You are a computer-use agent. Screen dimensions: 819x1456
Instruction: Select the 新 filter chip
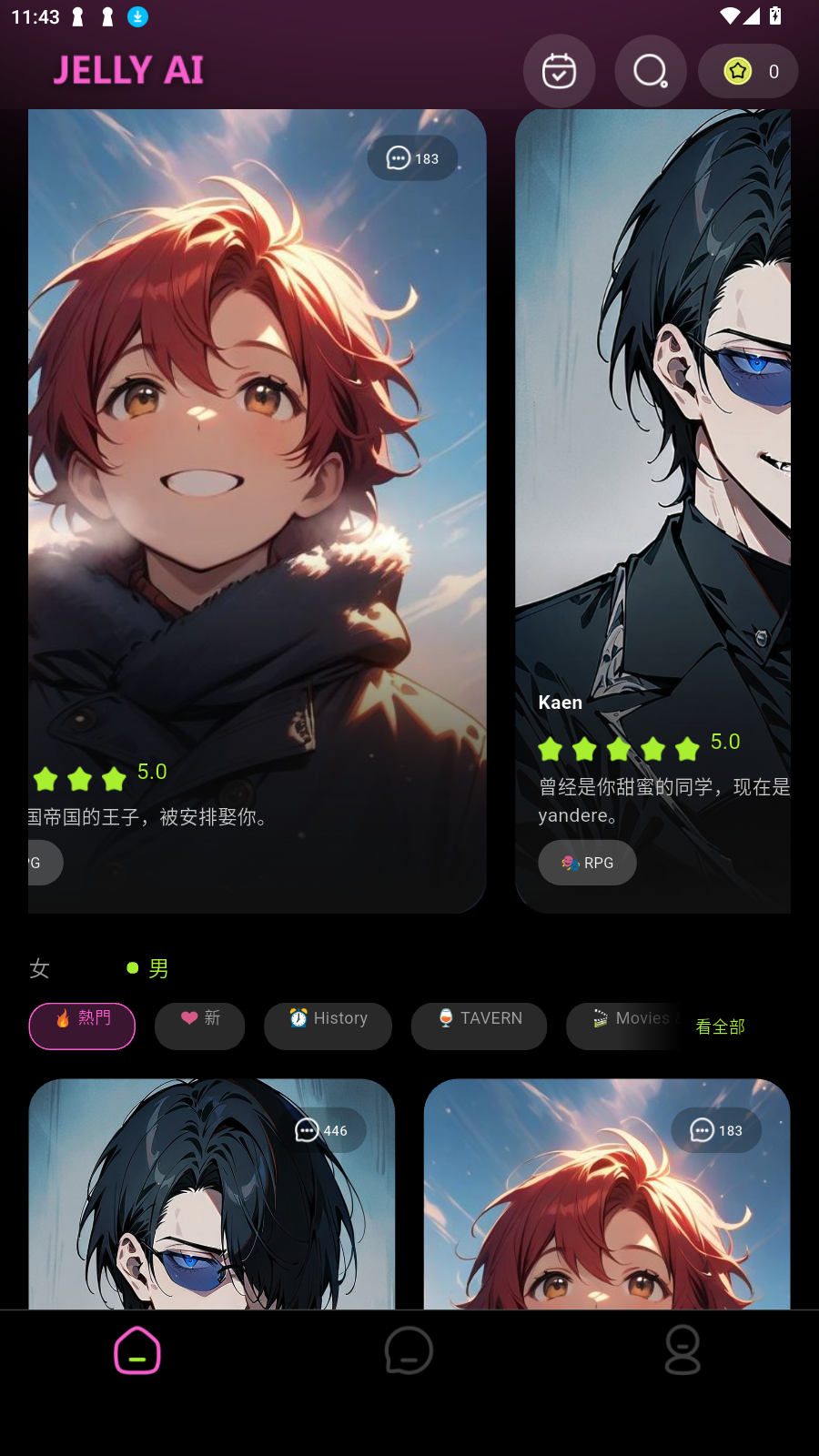click(200, 1026)
